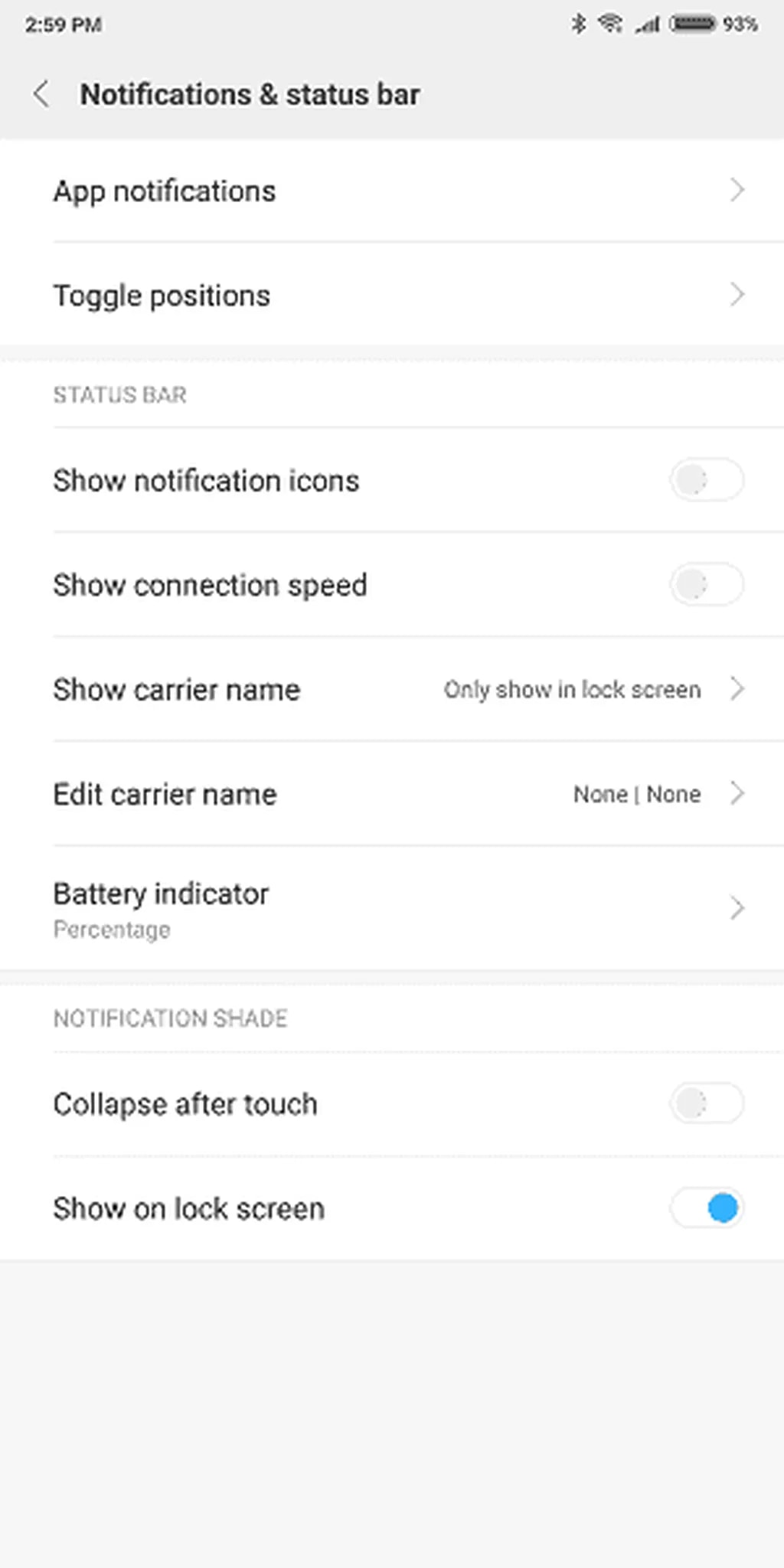Open Show carrier name options

pyautogui.click(x=392, y=689)
